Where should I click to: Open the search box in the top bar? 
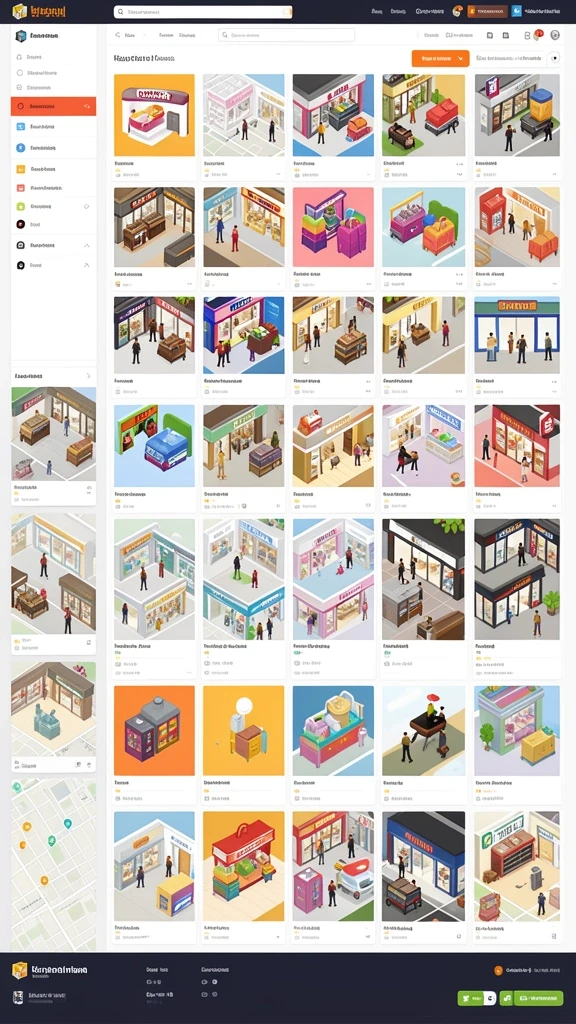point(202,12)
